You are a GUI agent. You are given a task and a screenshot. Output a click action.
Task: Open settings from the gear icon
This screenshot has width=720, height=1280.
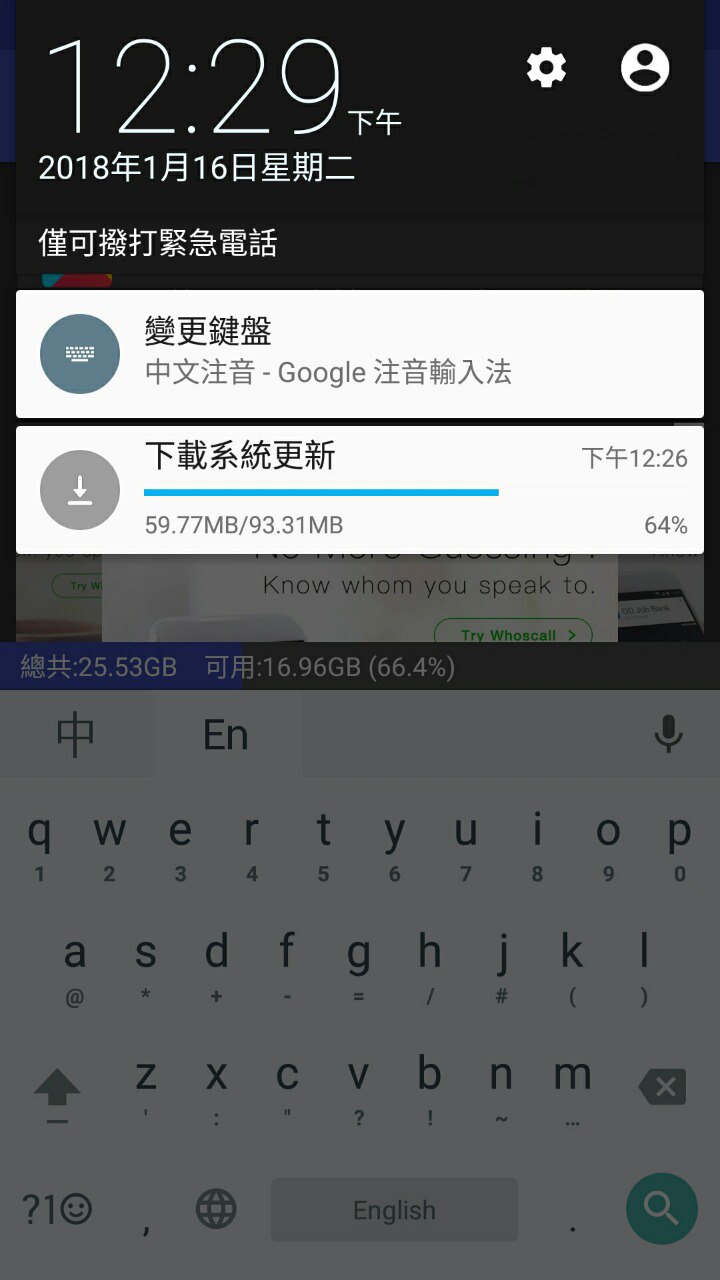[546, 68]
